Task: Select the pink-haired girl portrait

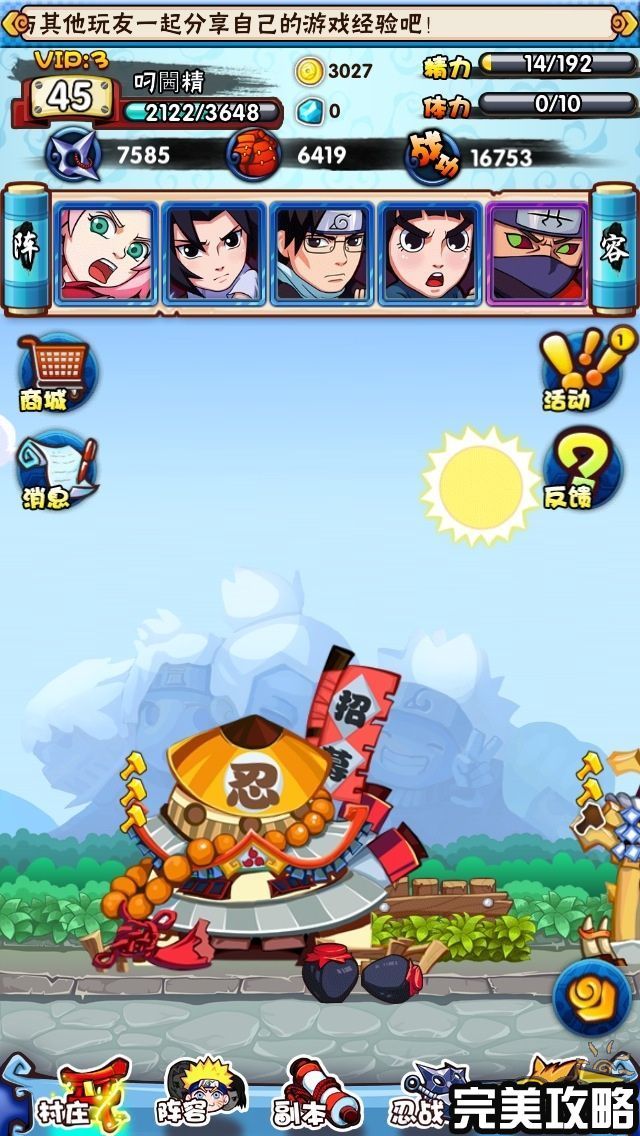Action: (x=104, y=253)
